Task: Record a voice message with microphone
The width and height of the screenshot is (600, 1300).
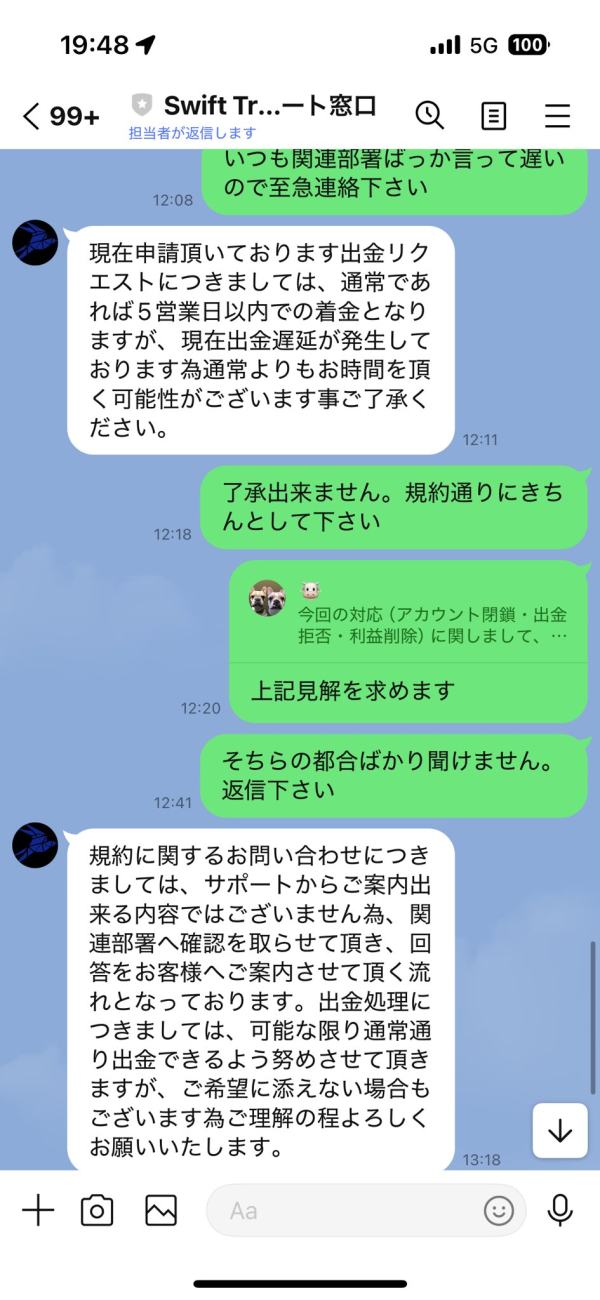Action: tap(560, 1210)
